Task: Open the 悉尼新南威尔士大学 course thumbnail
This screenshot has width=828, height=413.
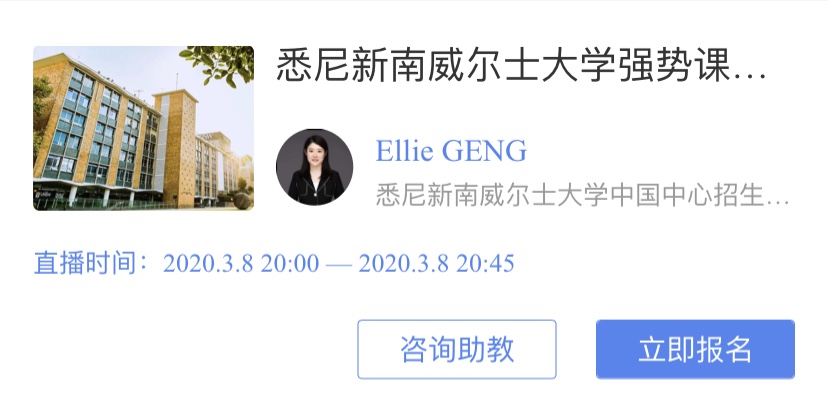Action: pyautogui.click(x=143, y=128)
